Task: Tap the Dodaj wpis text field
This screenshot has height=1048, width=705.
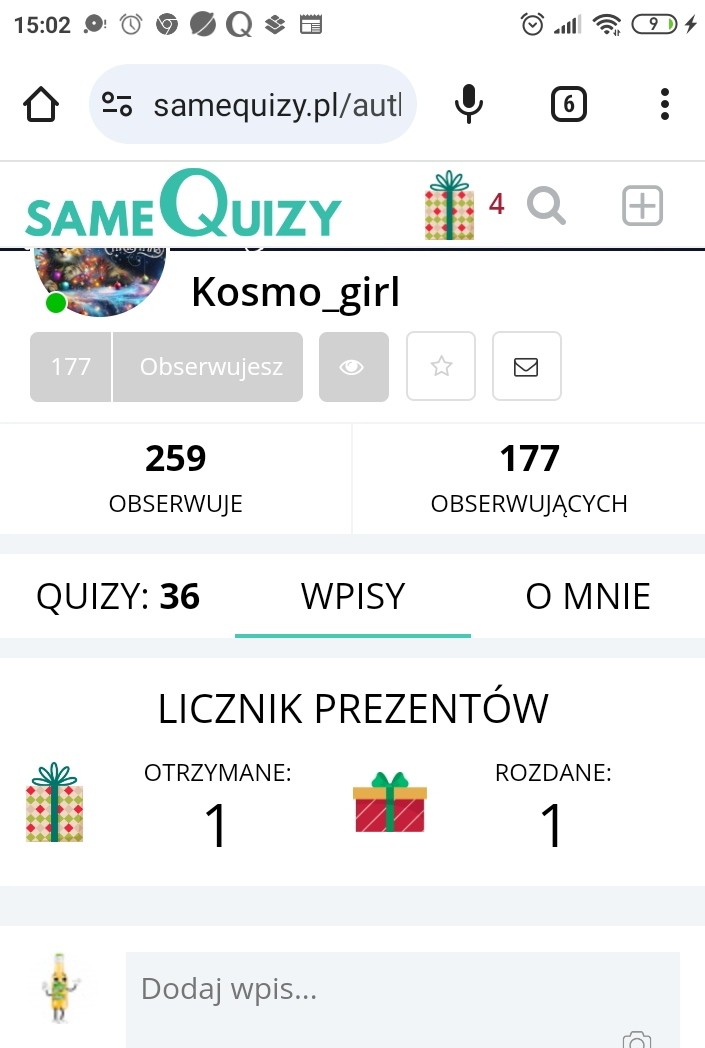Action: pyautogui.click(x=400, y=990)
